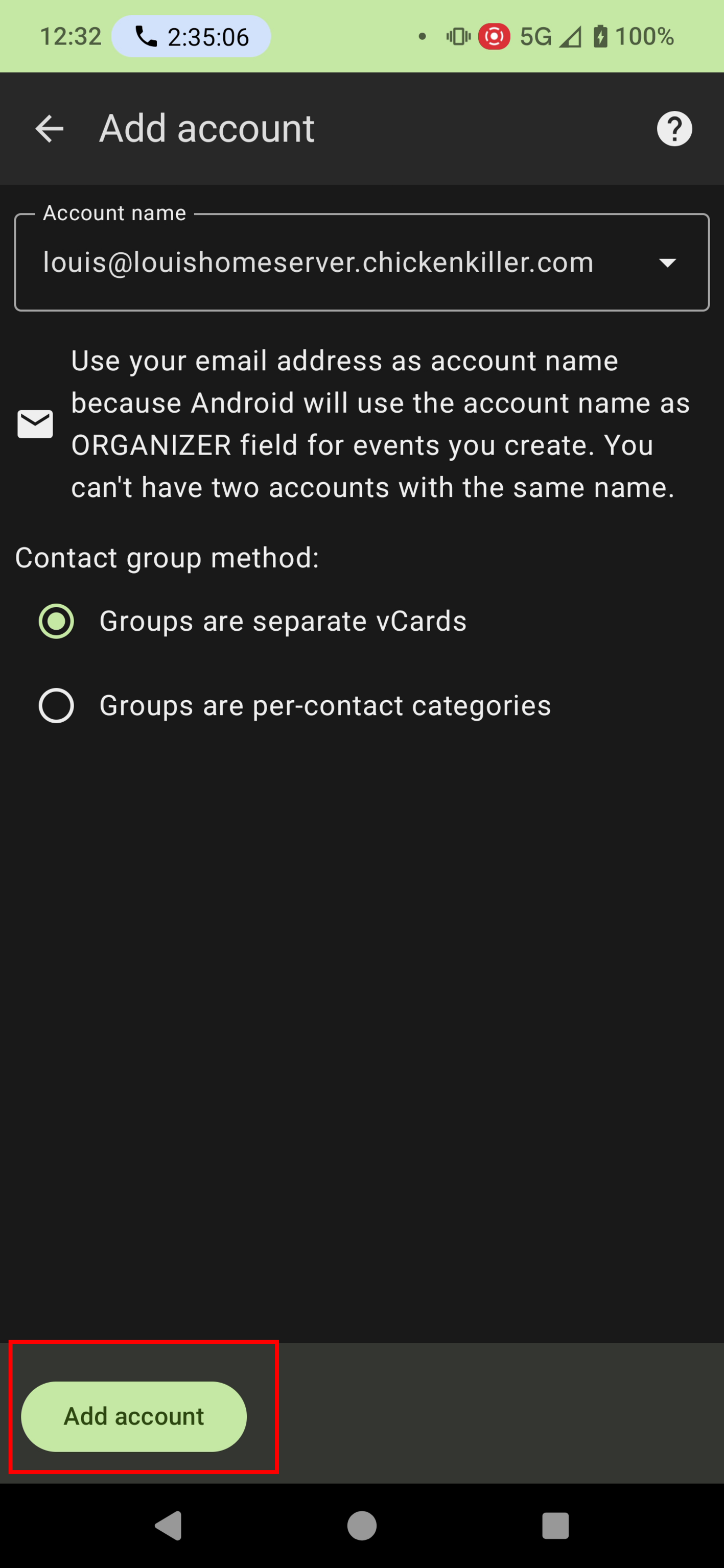Tap the Account name text field

[x=317, y=263]
